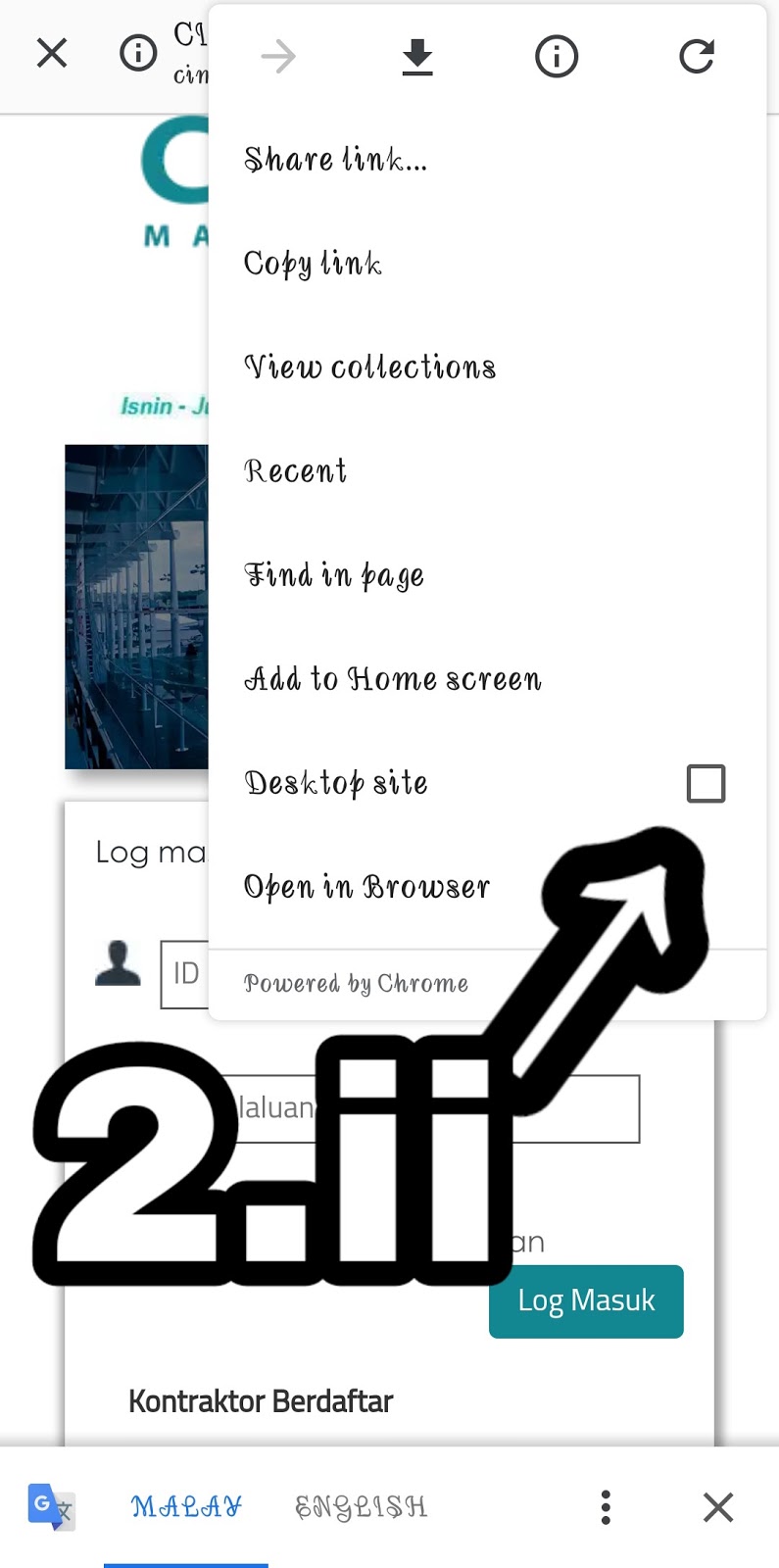Switch translation to Malay
This screenshot has height=1568, width=779.
pyautogui.click(x=186, y=1506)
